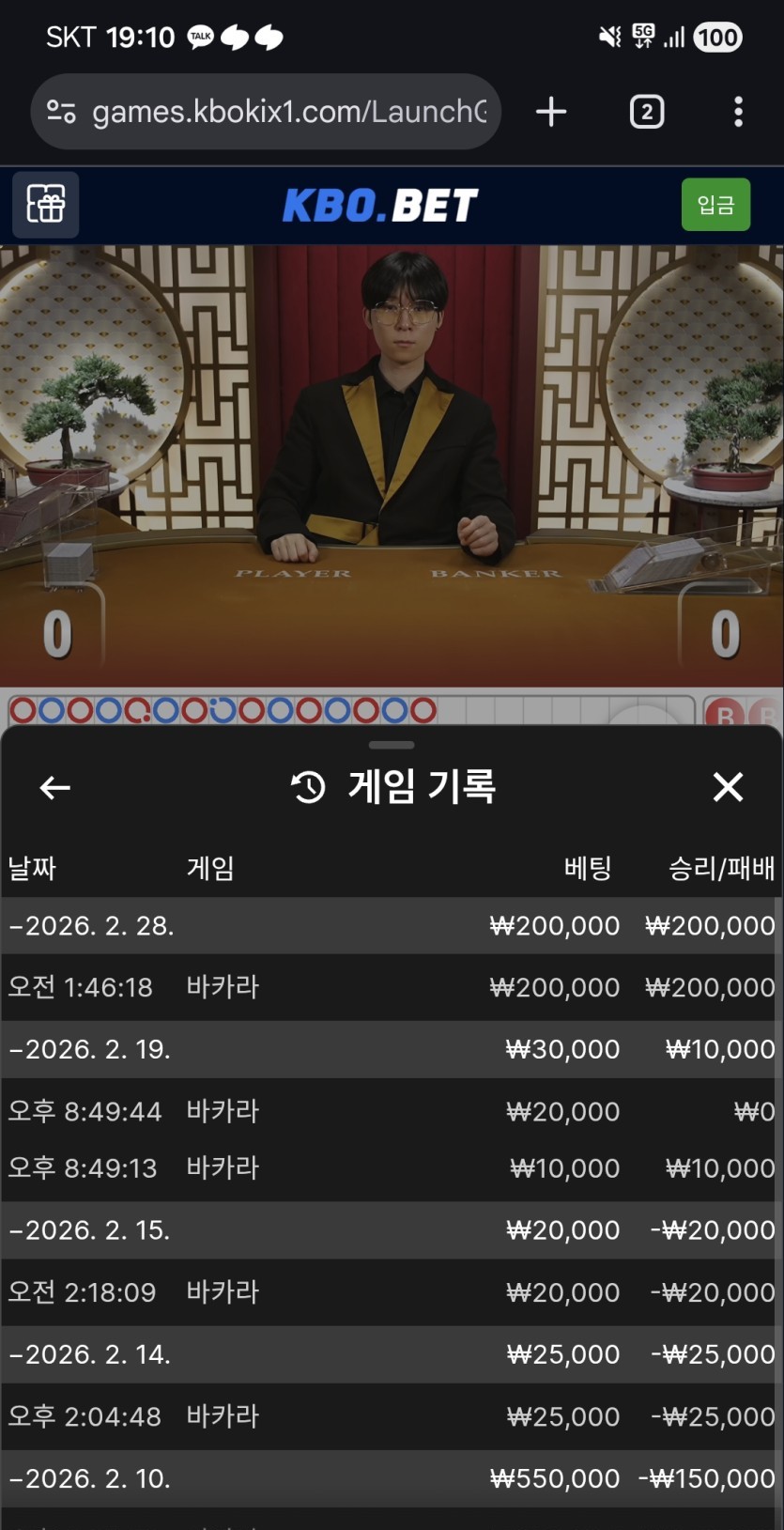Open the tab switcher
The height and width of the screenshot is (1530, 784).
coord(646,113)
